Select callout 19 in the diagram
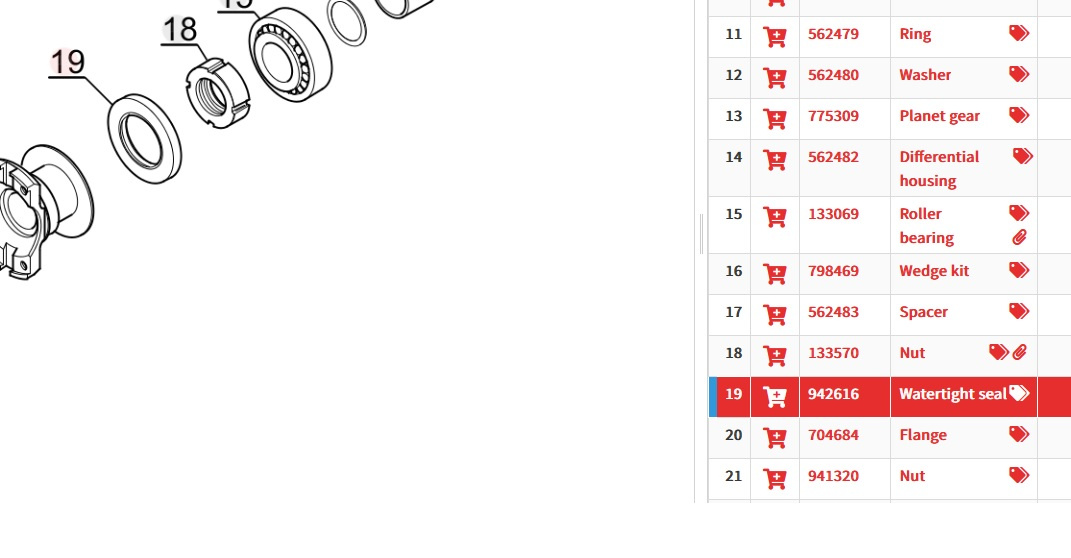This screenshot has width=1071, height=558. [x=68, y=63]
